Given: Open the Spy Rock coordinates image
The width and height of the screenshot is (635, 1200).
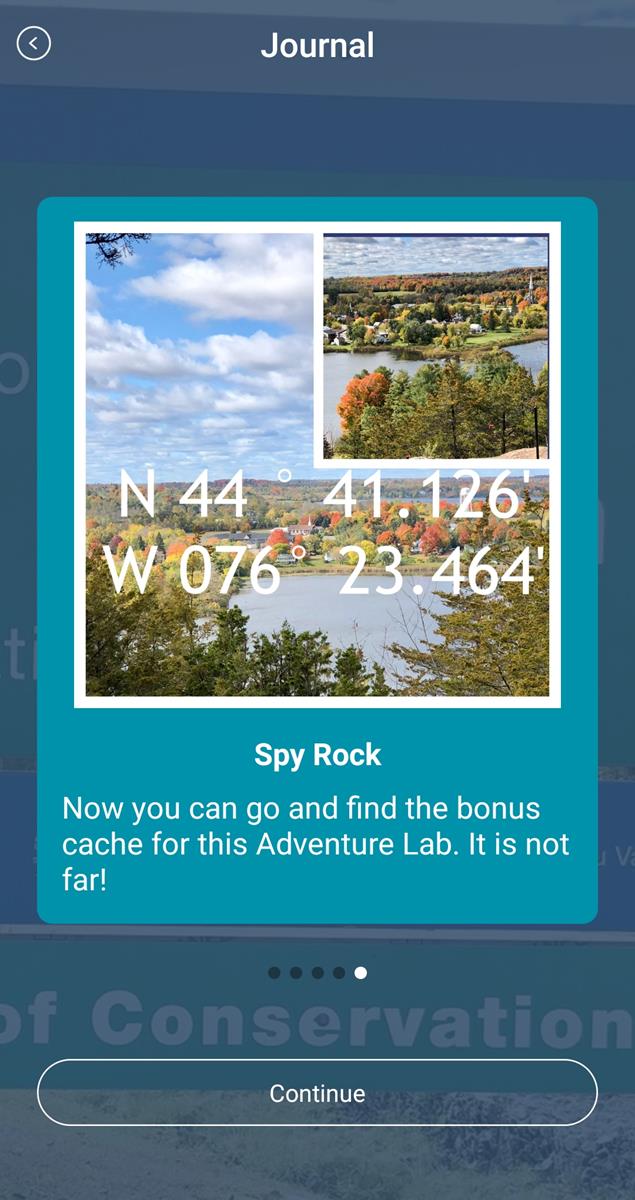Looking at the screenshot, I should [317, 465].
